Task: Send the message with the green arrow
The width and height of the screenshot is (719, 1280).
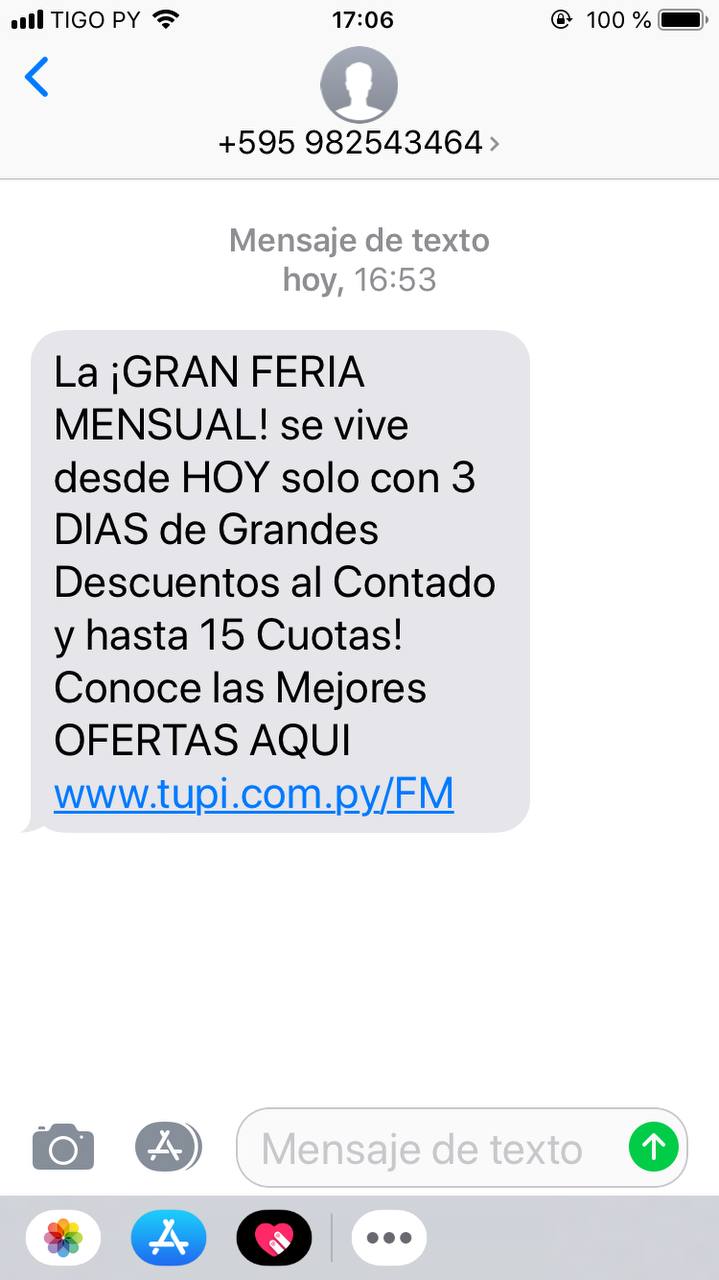Action: [653, 1147]
